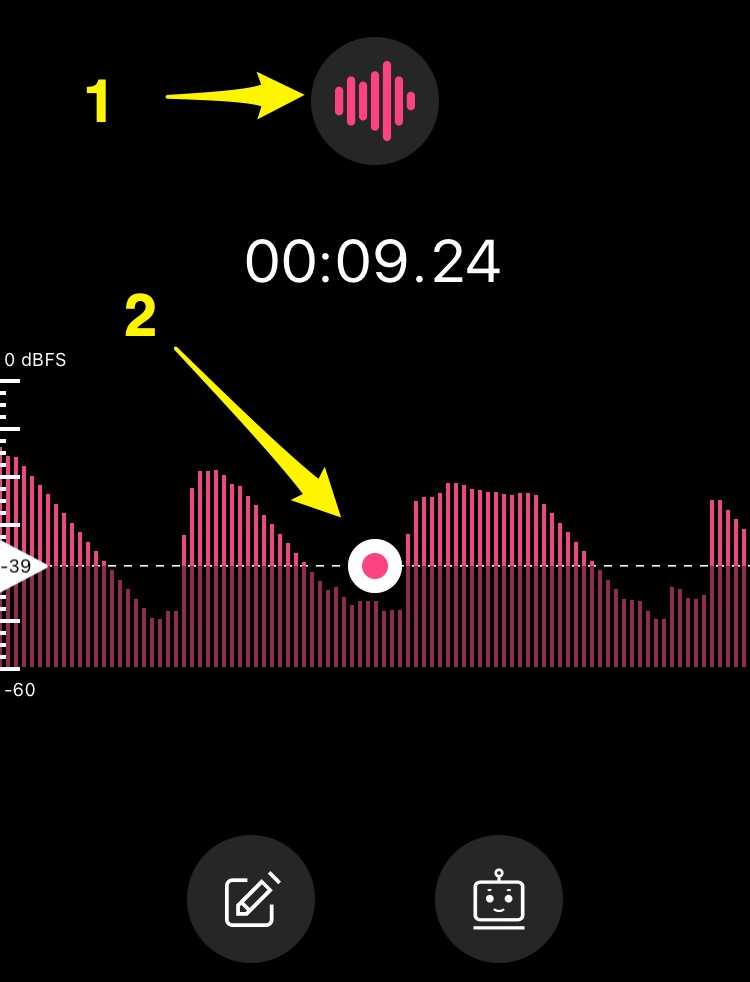Screen dimensions: 750x982
Task: Open the robot assistant button
Action: [498, 899]
